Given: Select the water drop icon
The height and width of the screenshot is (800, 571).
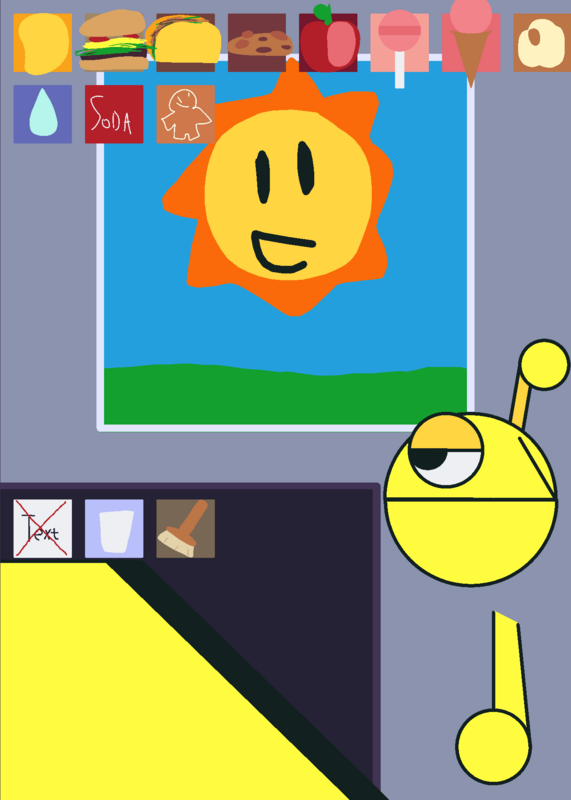Looking at the screenshot, I should [42, 114].
